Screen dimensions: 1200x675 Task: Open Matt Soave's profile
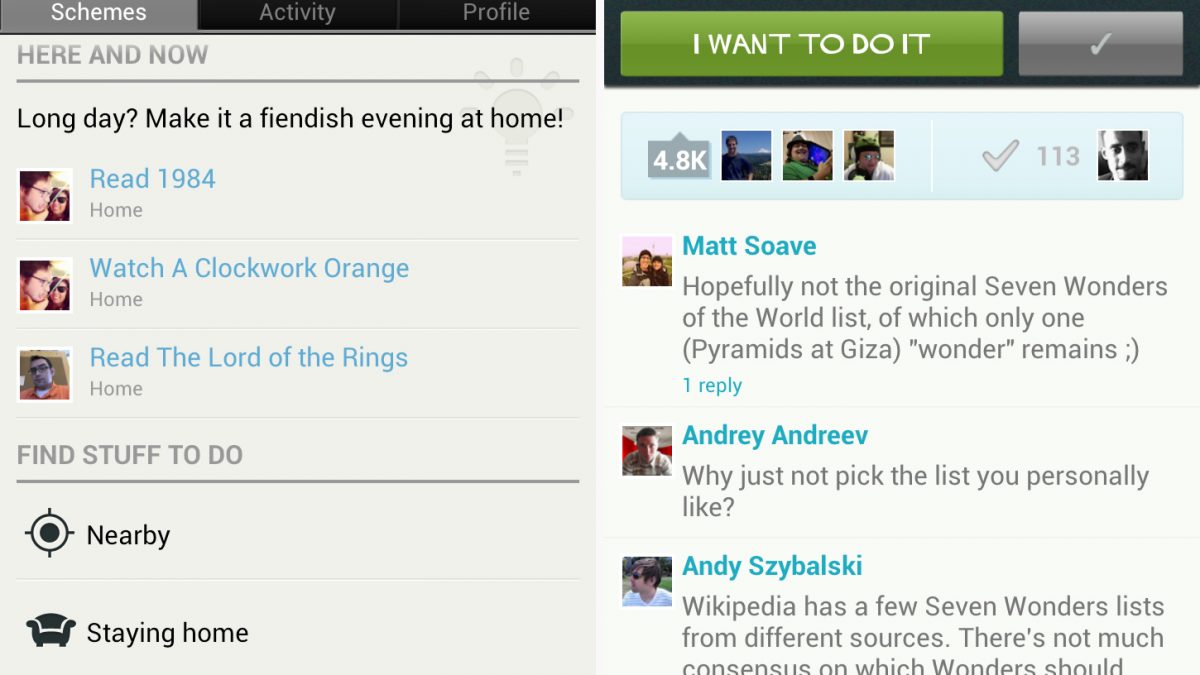(749, 246)
